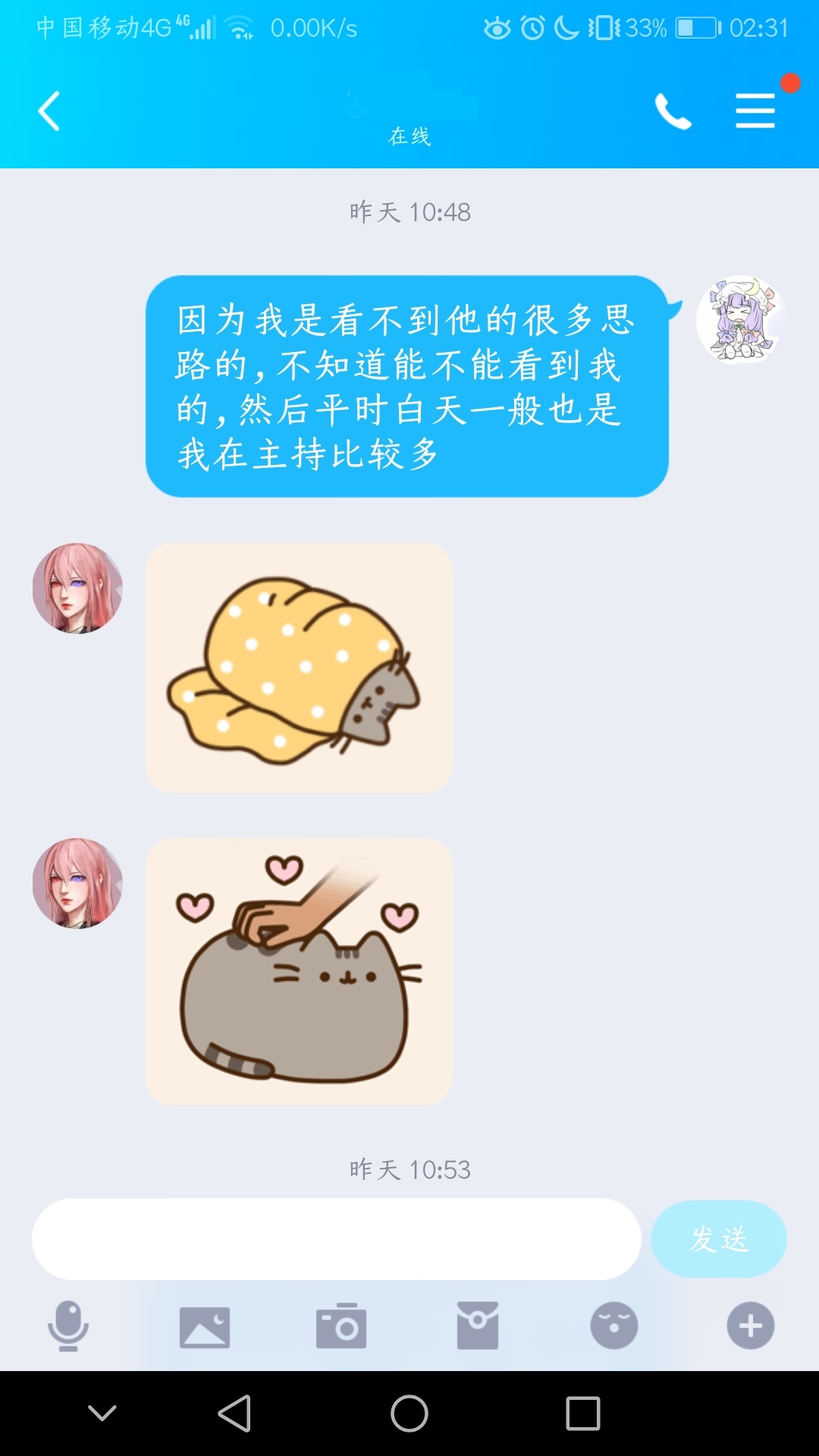Open the sender's avatar beside the blanket sticker
The width and height of the screenshot is (819, 1456).
(x=77, y=588)
